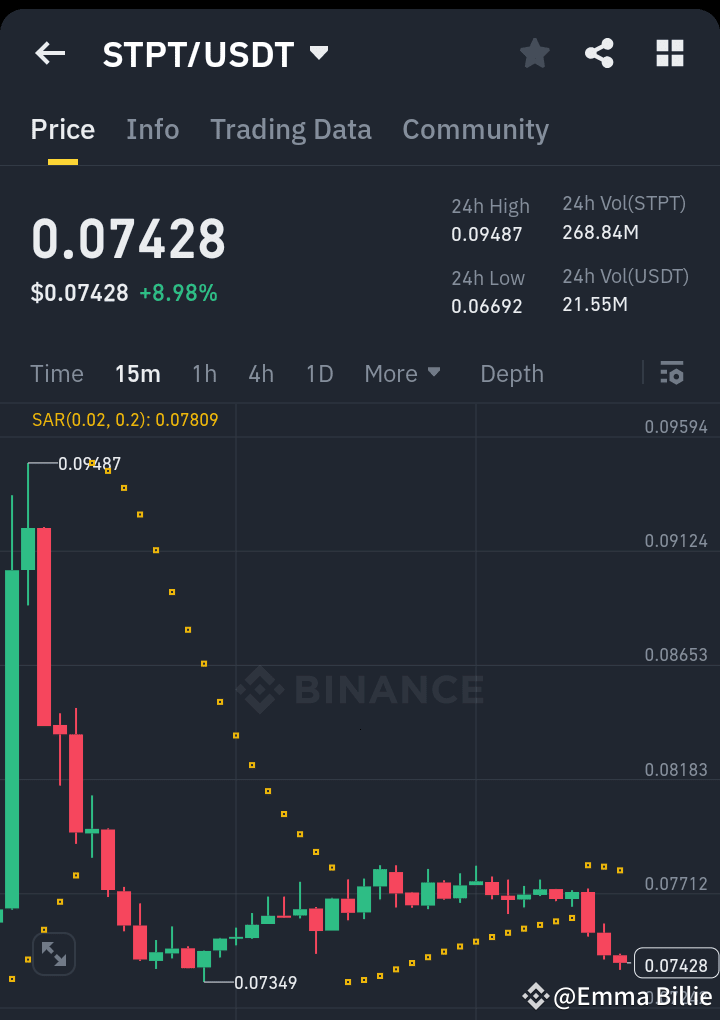This screenshot has height=1020, width=720.
Task: Switch to the Trading Data tab
Action: 290,130
